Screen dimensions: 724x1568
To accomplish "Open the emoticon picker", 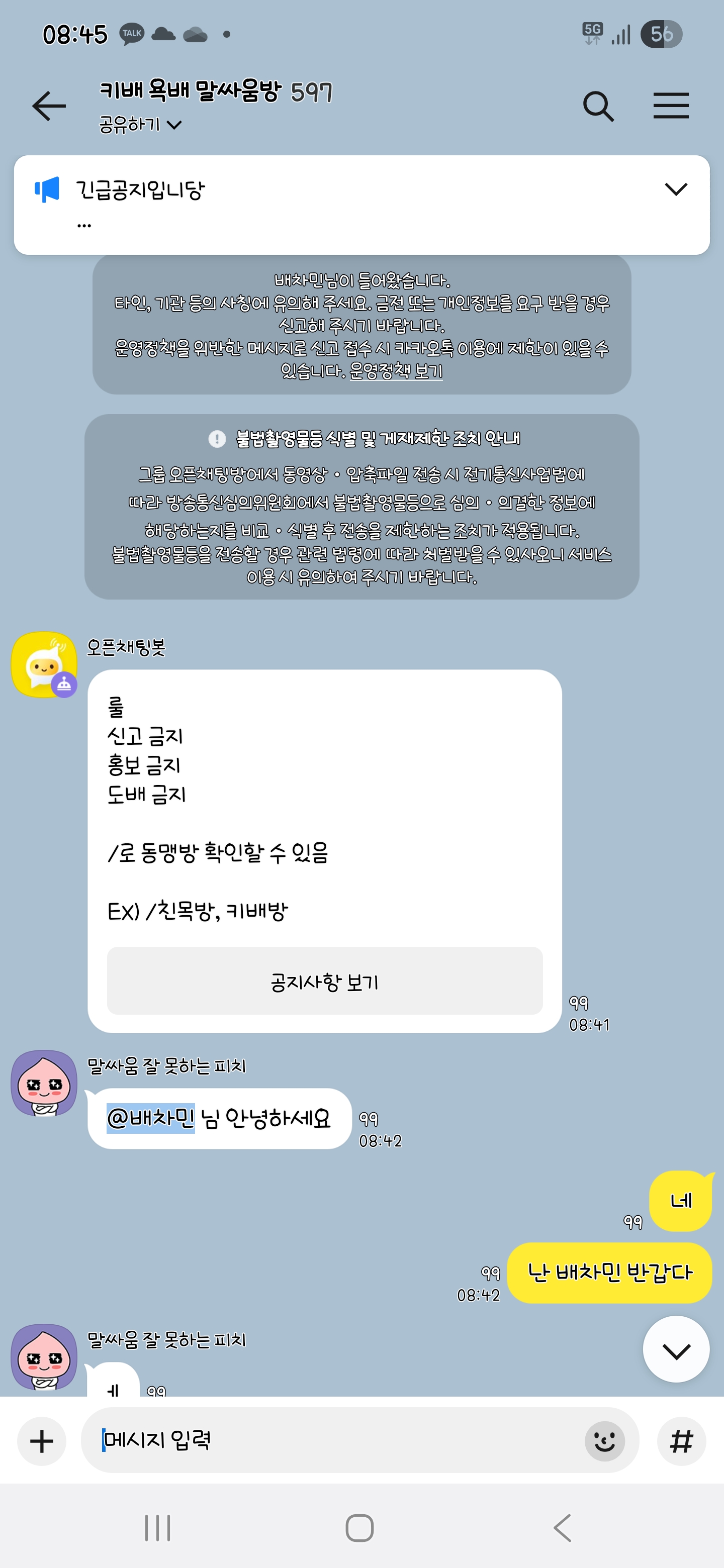I will coord(604,1441).
